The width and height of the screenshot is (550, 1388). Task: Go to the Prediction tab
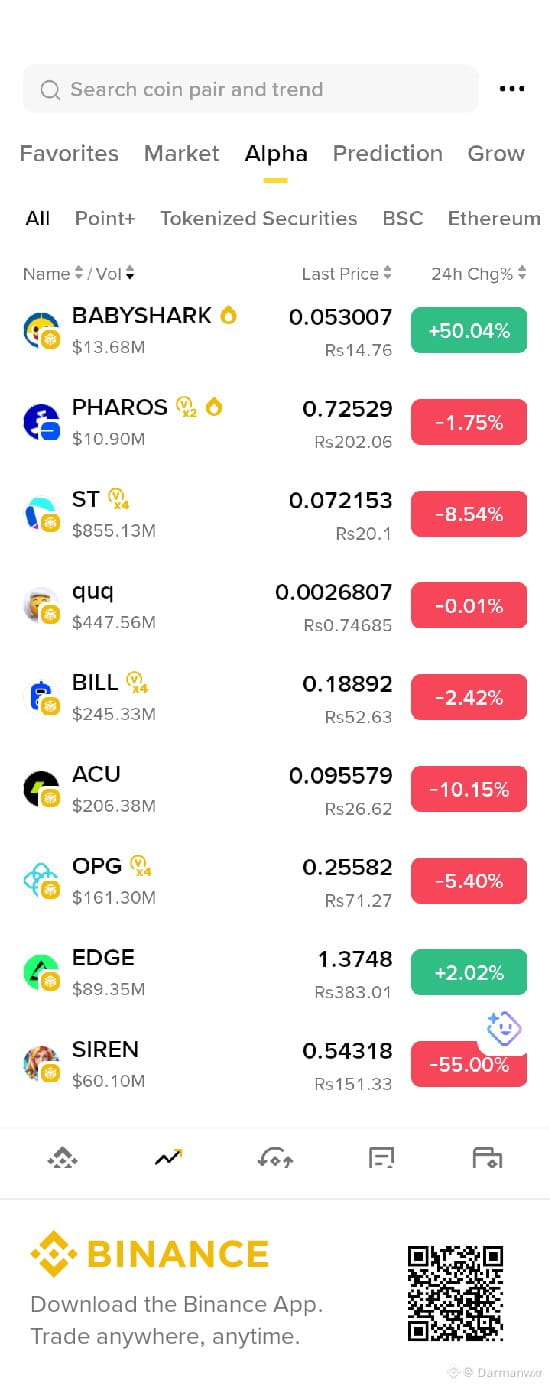click(x=387, y=153)
